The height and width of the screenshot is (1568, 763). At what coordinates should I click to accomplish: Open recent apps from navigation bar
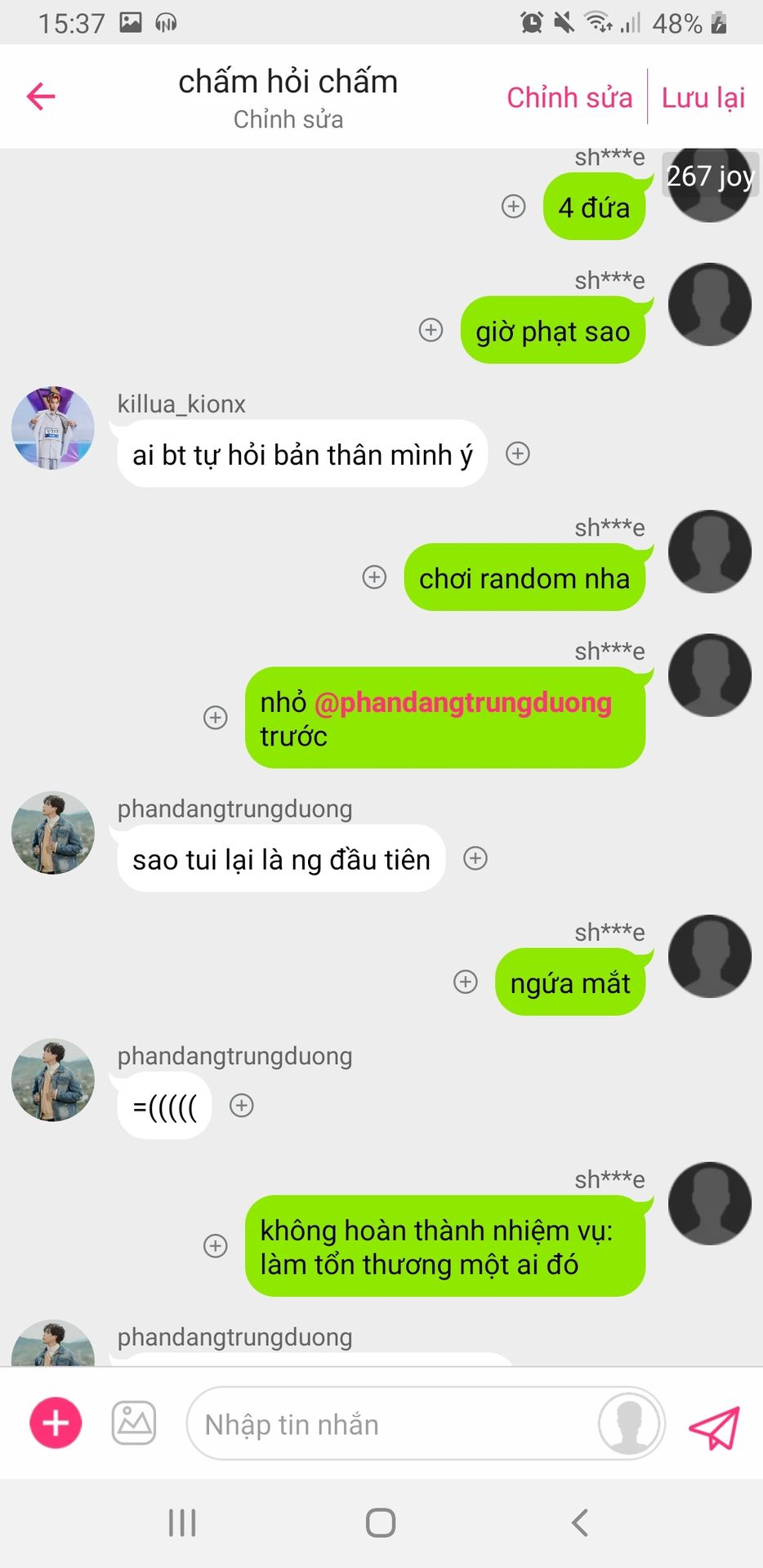coord(182,1523)
